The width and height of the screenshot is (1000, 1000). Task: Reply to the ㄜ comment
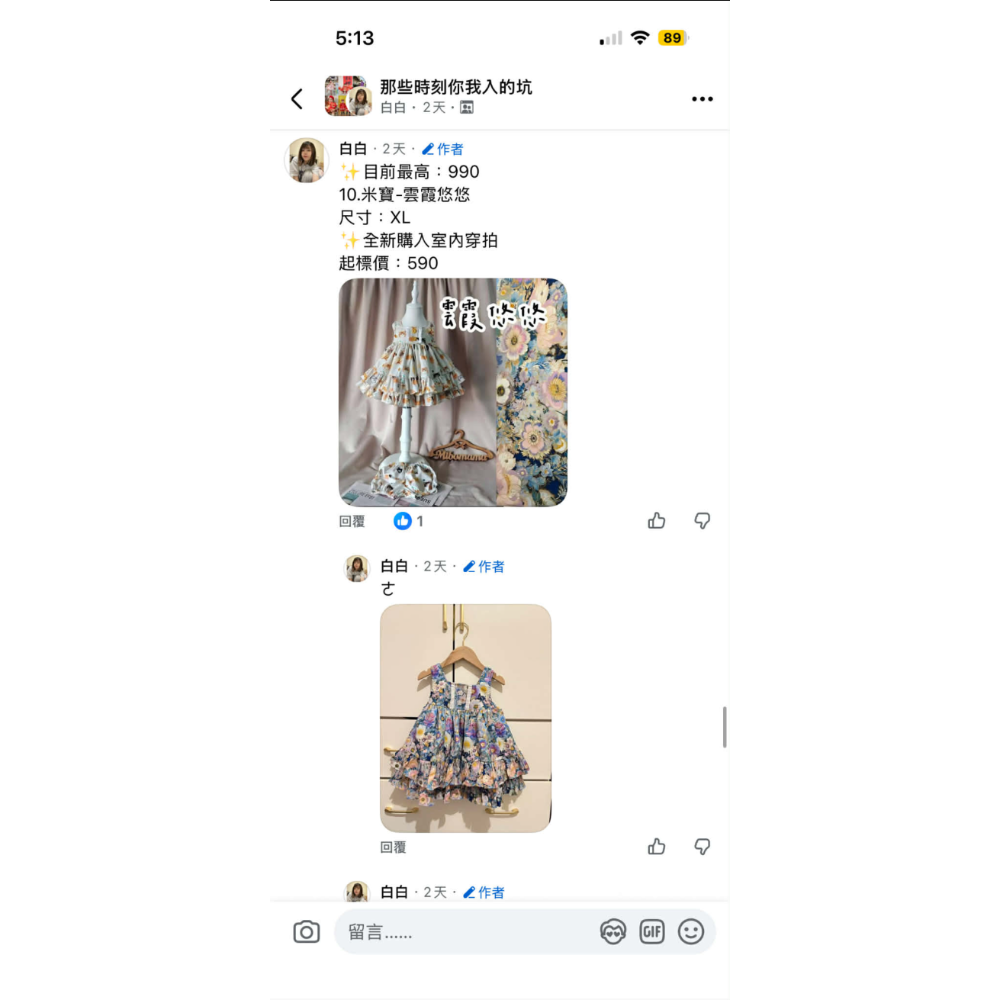(x=393, y=847)
